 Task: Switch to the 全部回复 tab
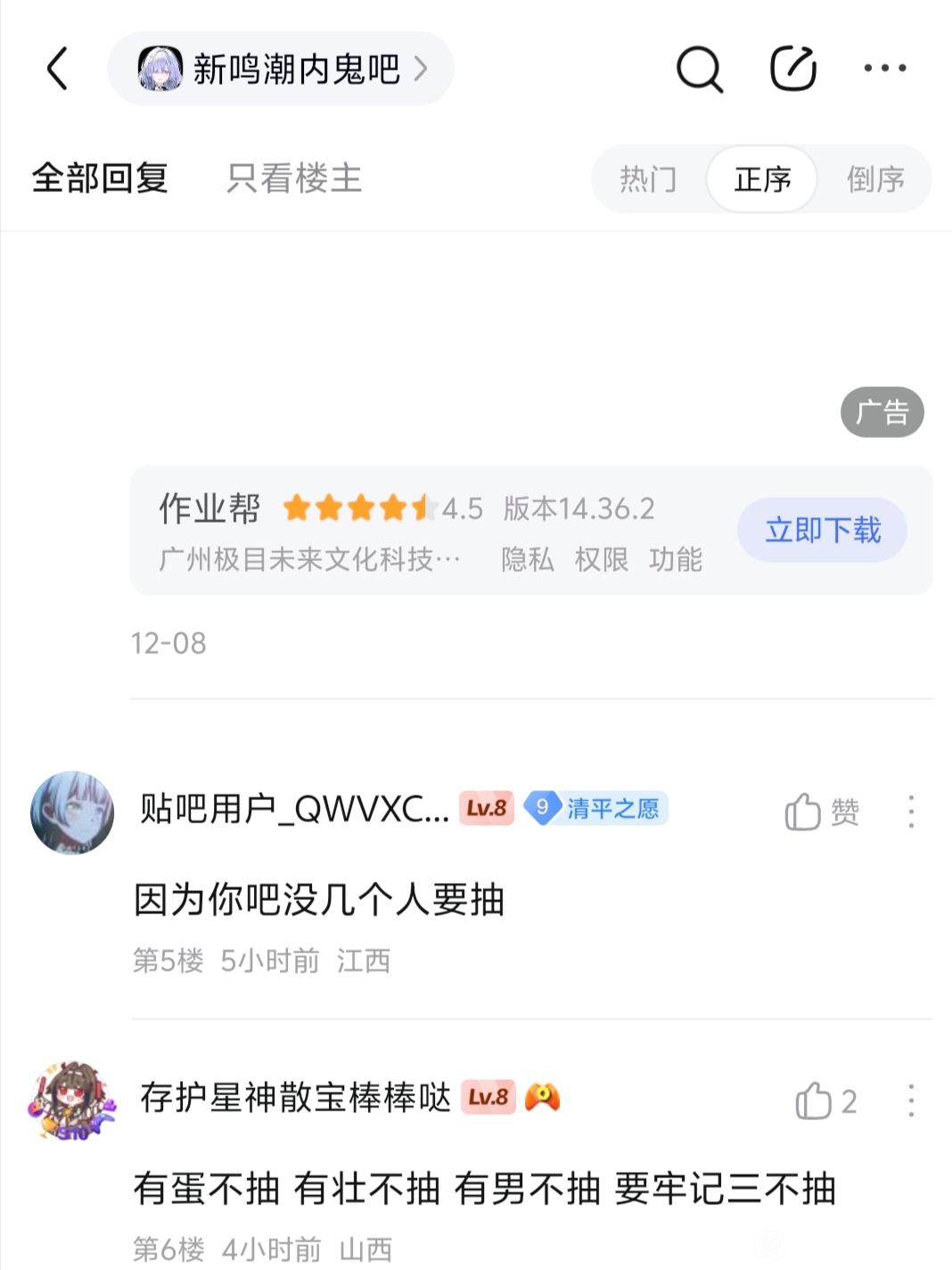pyautogui.click(x=100, y=178)
